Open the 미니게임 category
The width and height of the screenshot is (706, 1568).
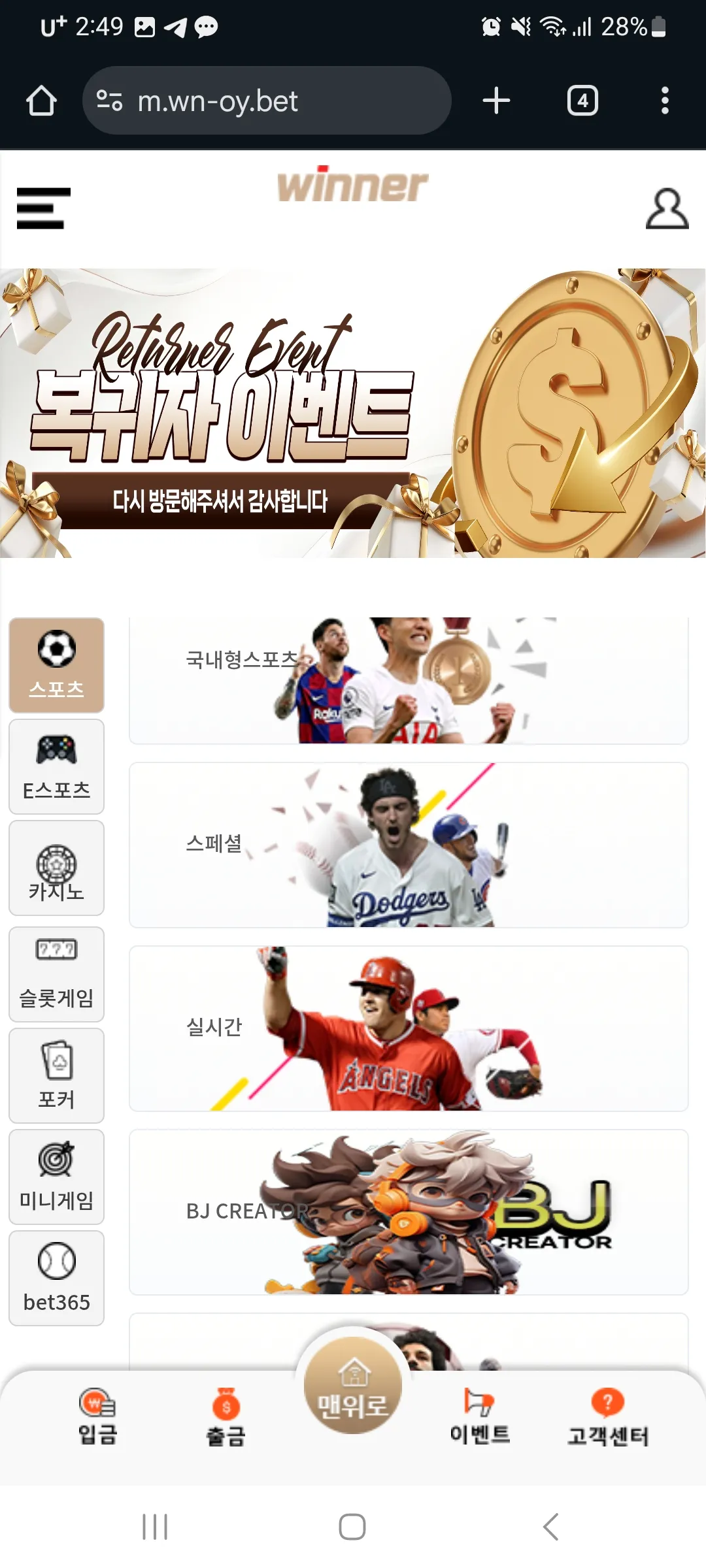(x=56, y=1177)
